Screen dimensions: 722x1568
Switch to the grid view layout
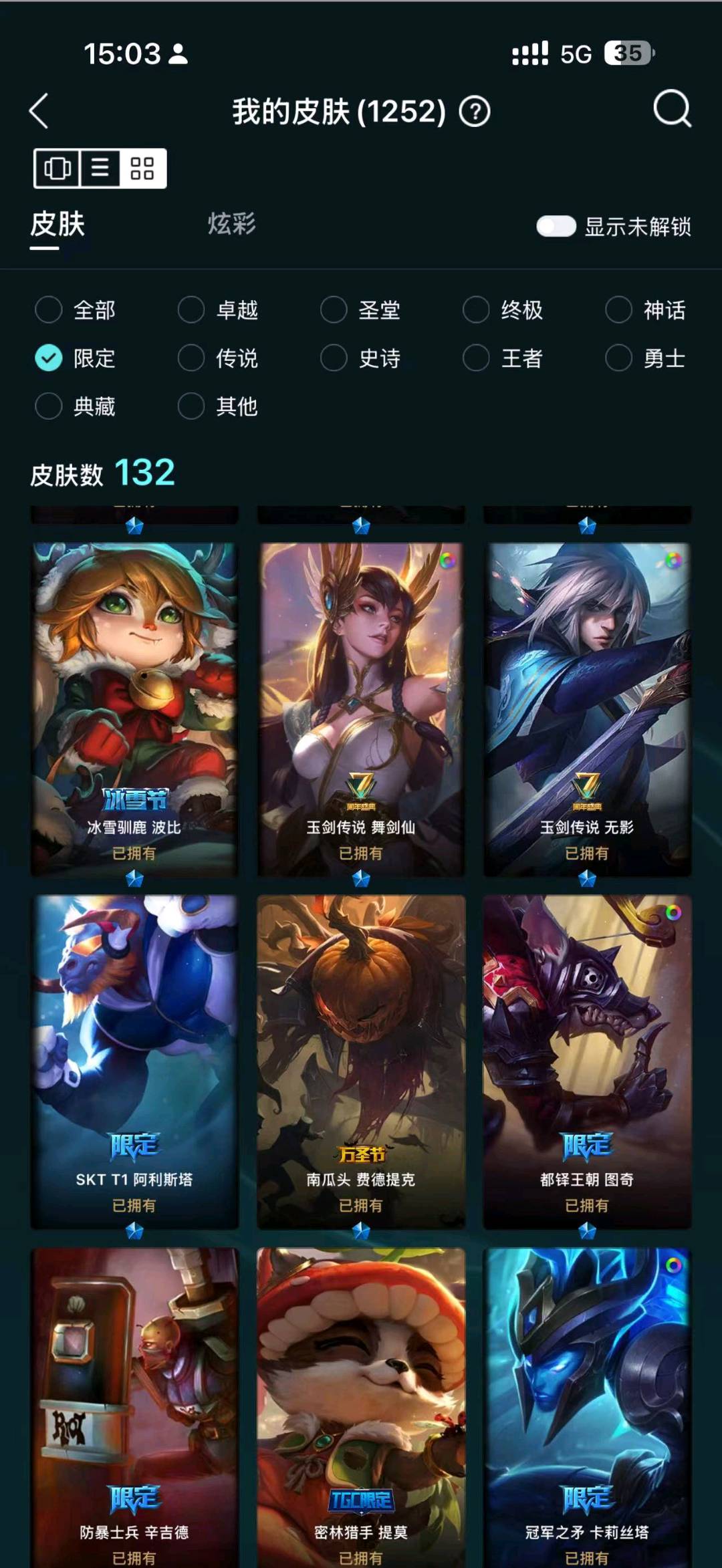tap(142, 168)
